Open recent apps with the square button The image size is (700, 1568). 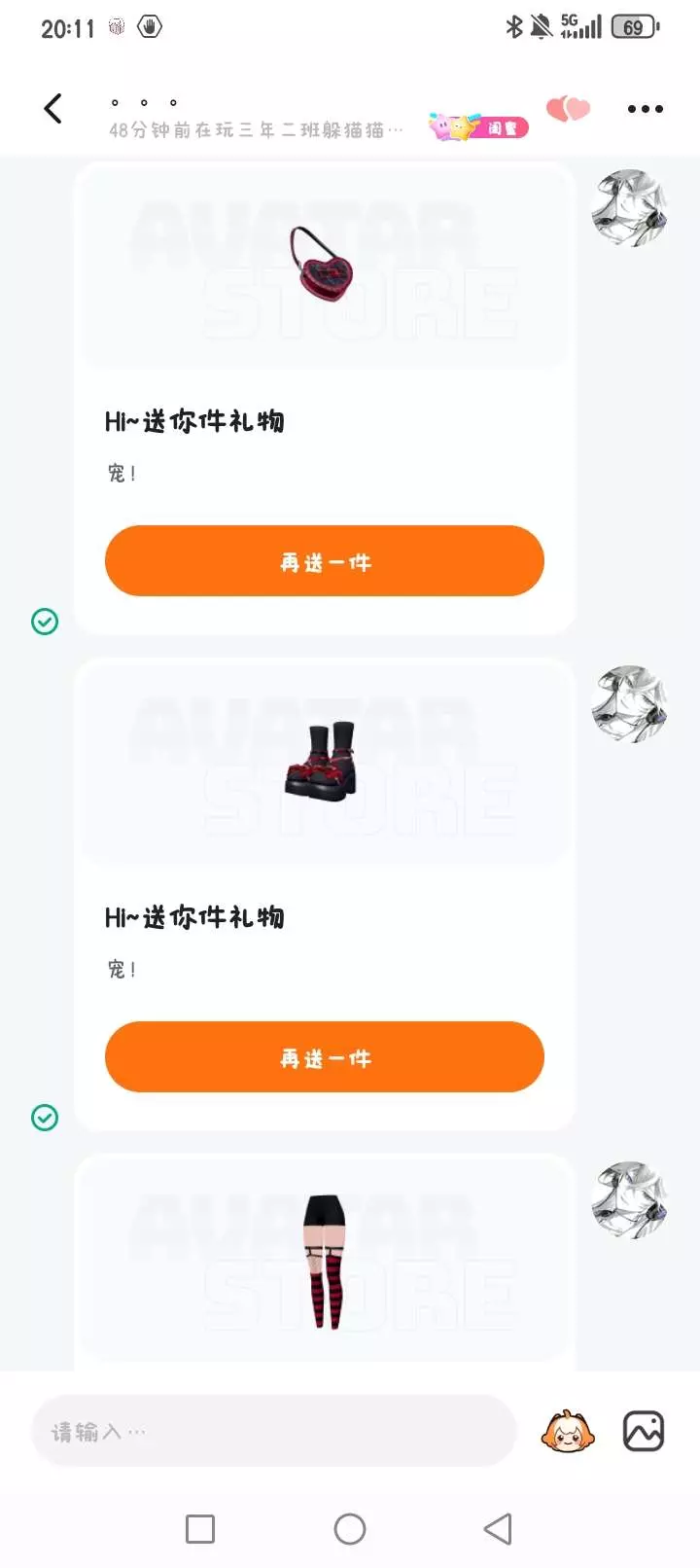tap(200, 1529)
